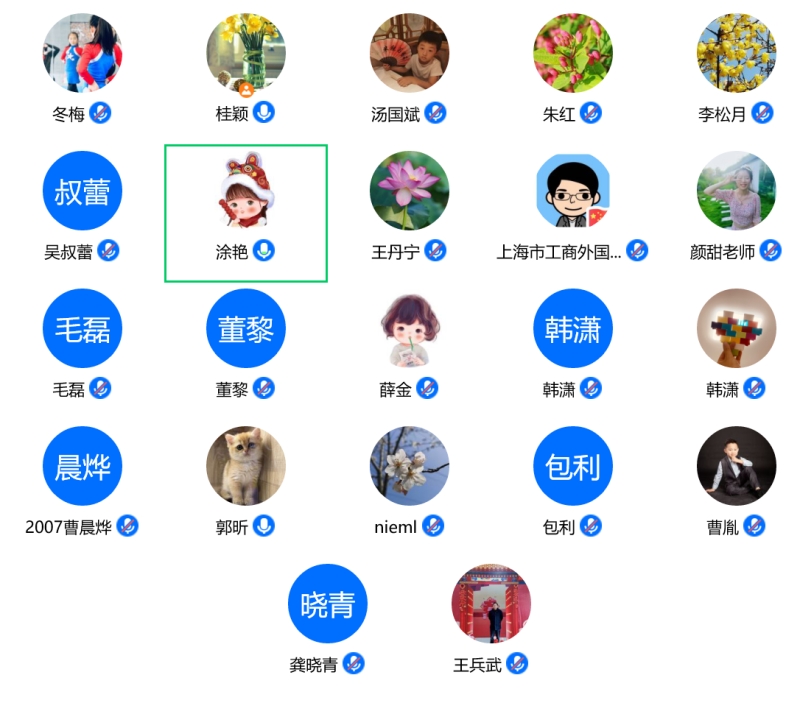The width and height of the screenshot is (800, 714).
Task: Open 王丹宁's participant tile
Action: point(409,191)
